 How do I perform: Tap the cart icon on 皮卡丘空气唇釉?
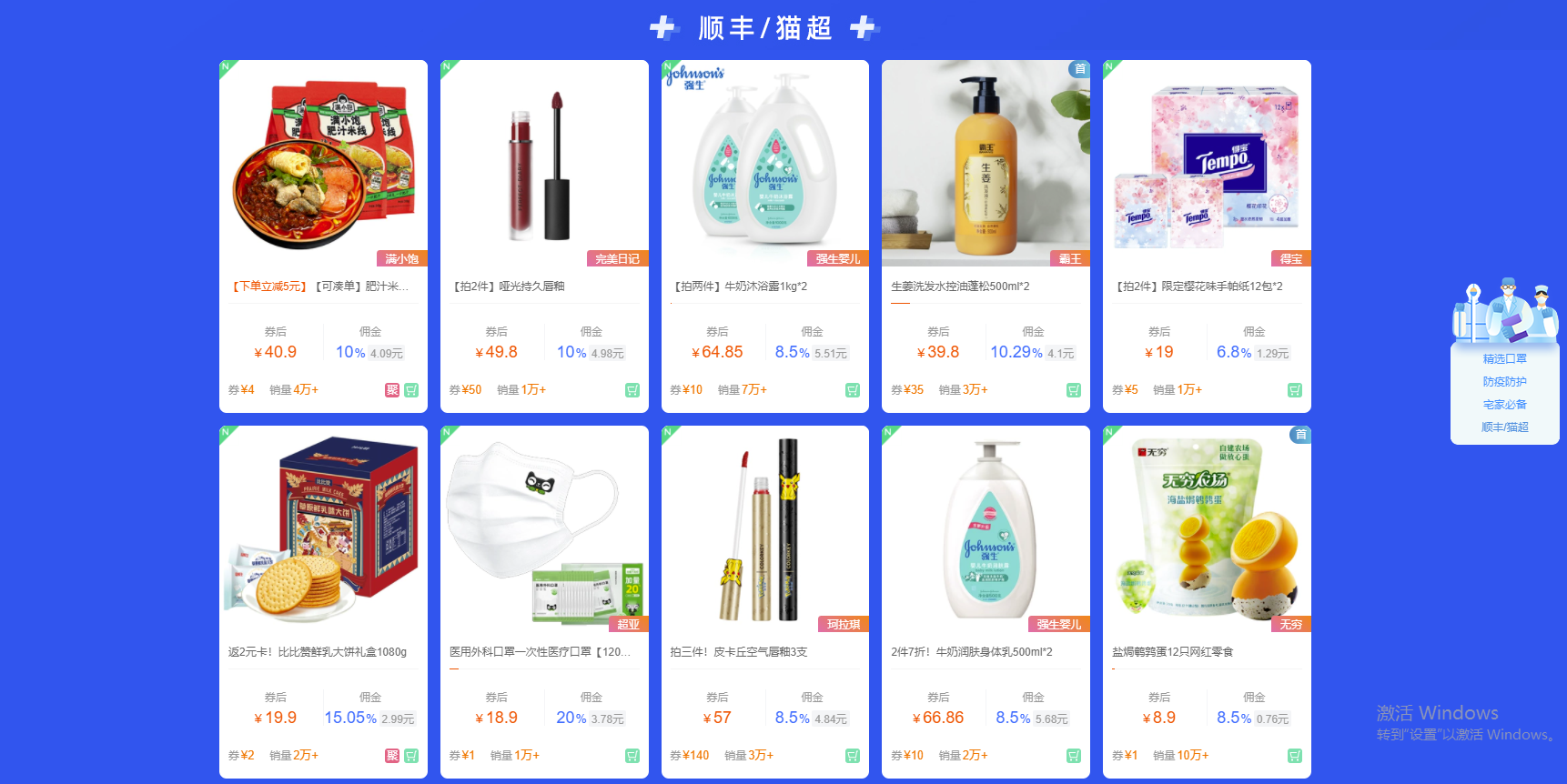click(853, 756)
